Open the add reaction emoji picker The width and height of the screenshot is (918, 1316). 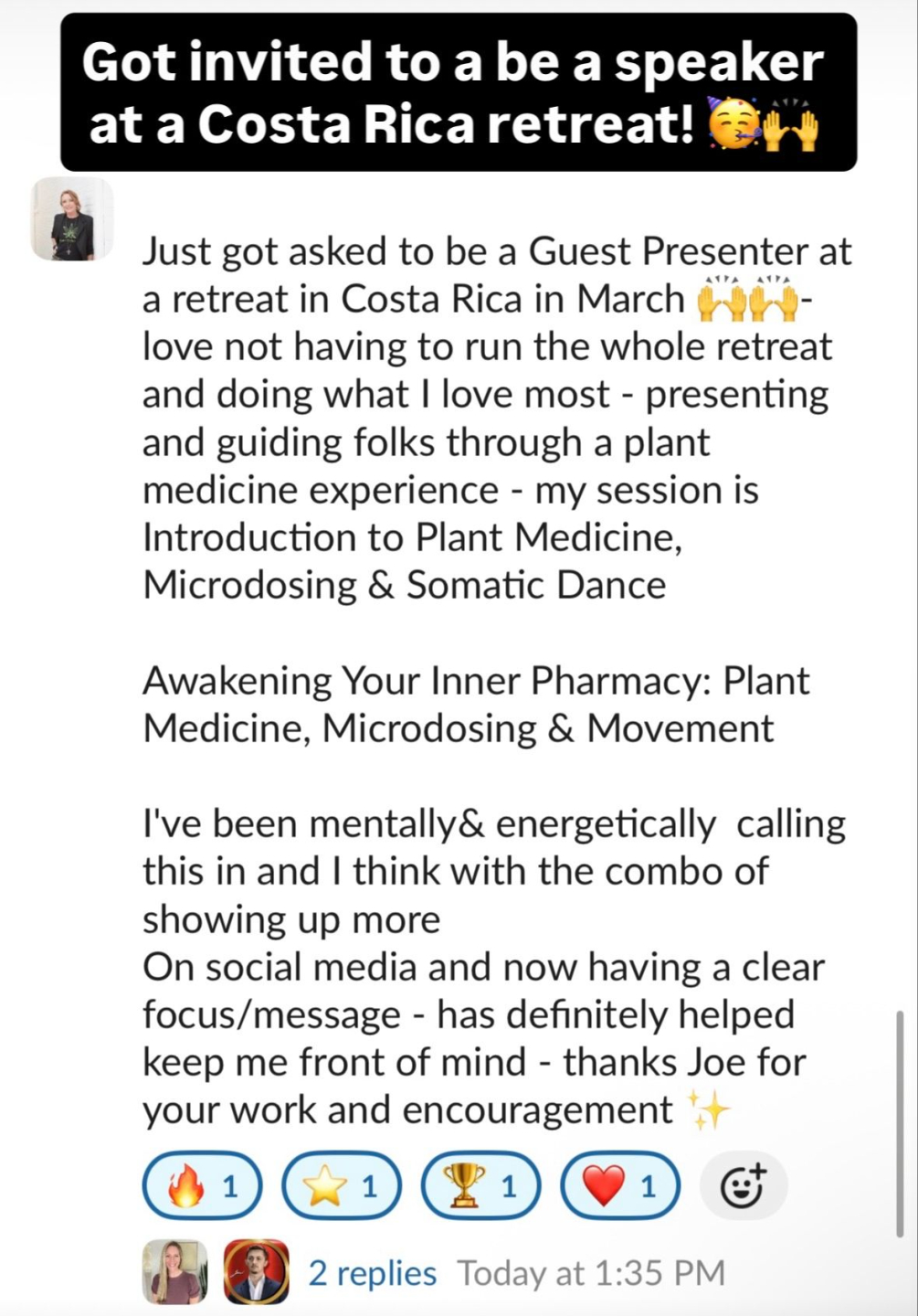click(744, 1186)
